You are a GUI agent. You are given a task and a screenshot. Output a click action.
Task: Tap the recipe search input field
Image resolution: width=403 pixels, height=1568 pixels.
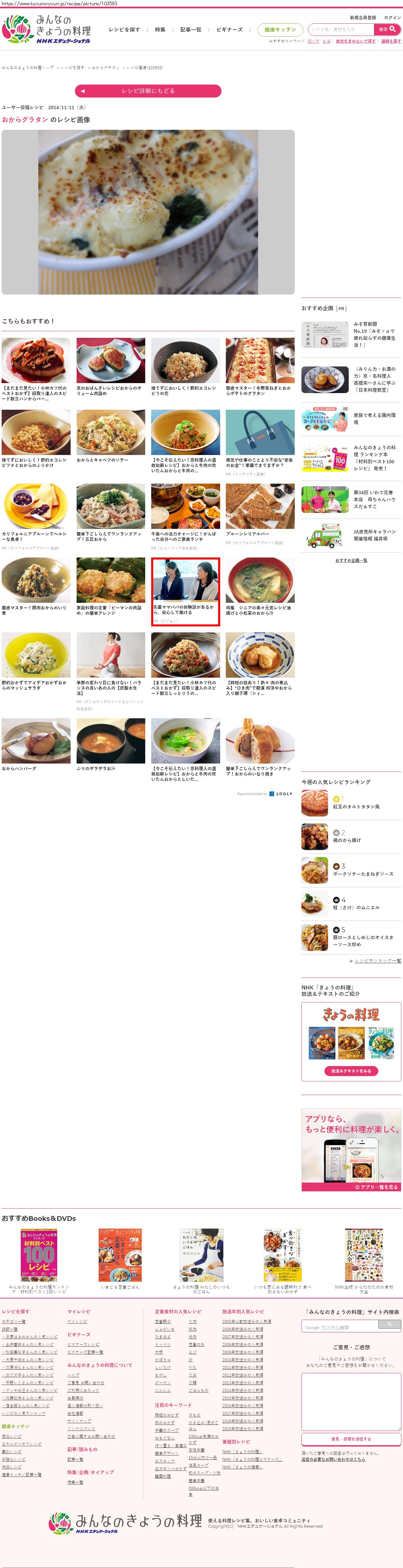341,29
